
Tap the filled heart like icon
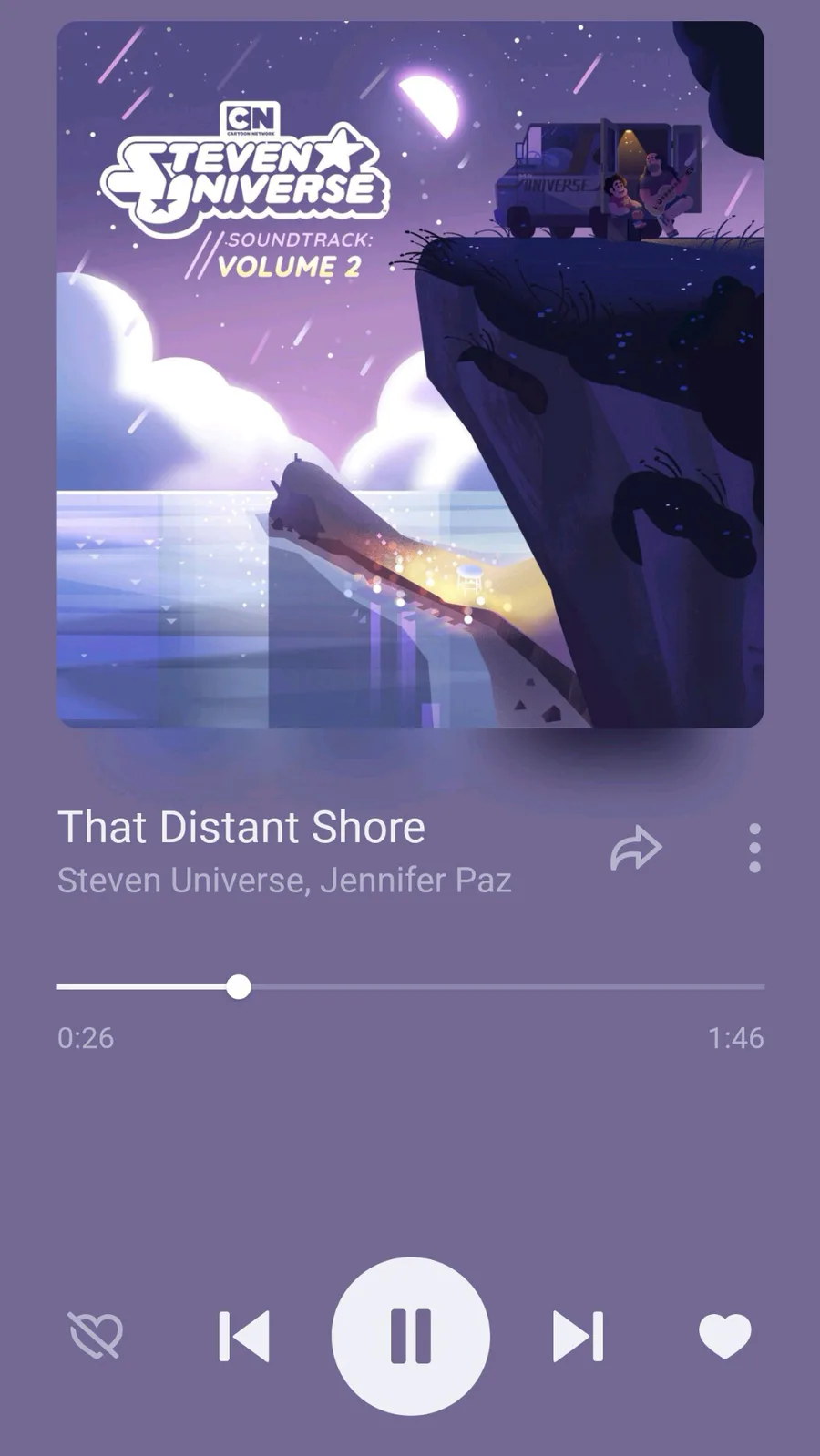[x=725, y=1336]
